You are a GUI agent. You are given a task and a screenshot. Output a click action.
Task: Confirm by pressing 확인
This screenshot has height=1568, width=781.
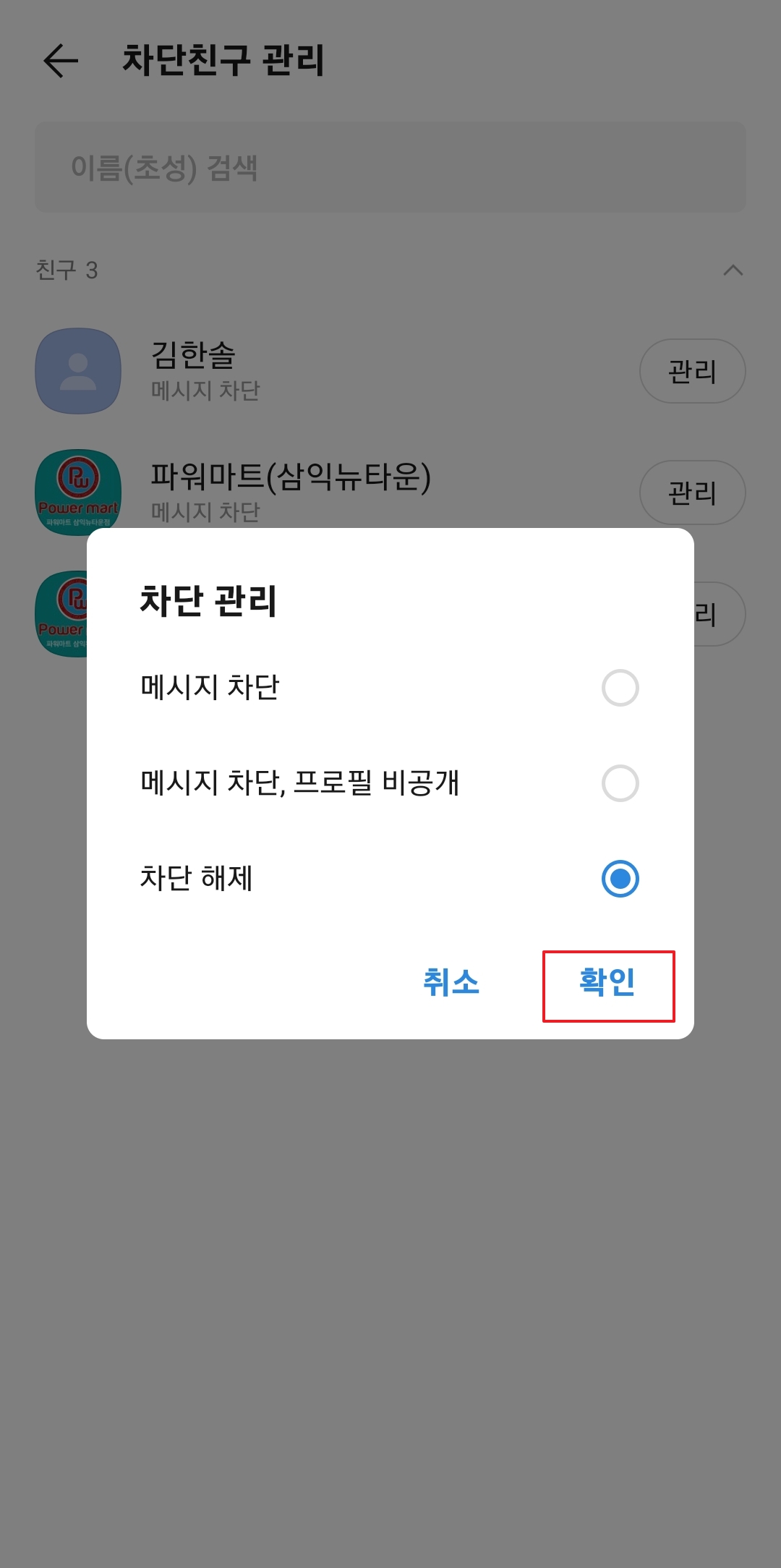607,984
